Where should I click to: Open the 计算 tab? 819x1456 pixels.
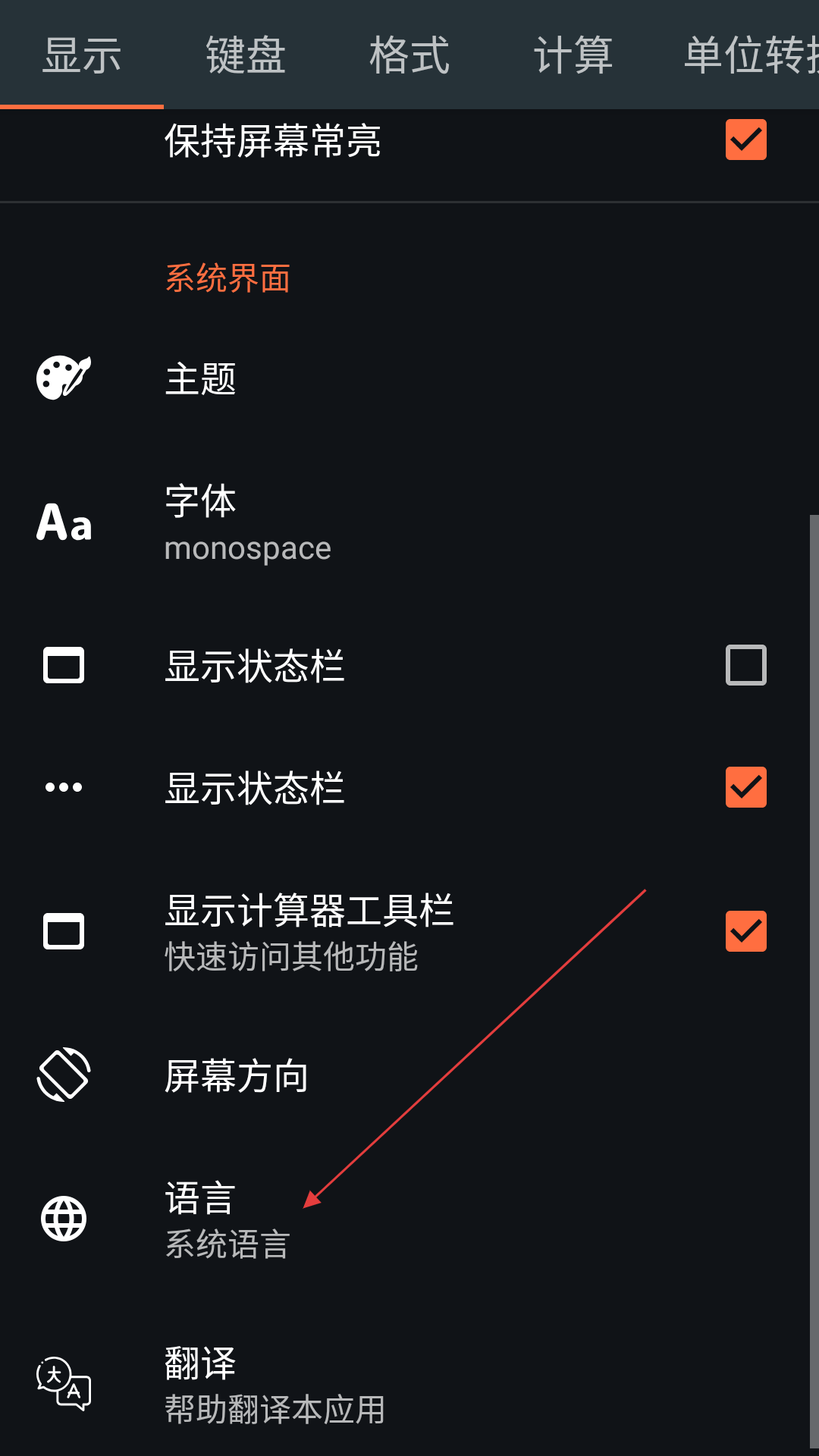point(573,55)
